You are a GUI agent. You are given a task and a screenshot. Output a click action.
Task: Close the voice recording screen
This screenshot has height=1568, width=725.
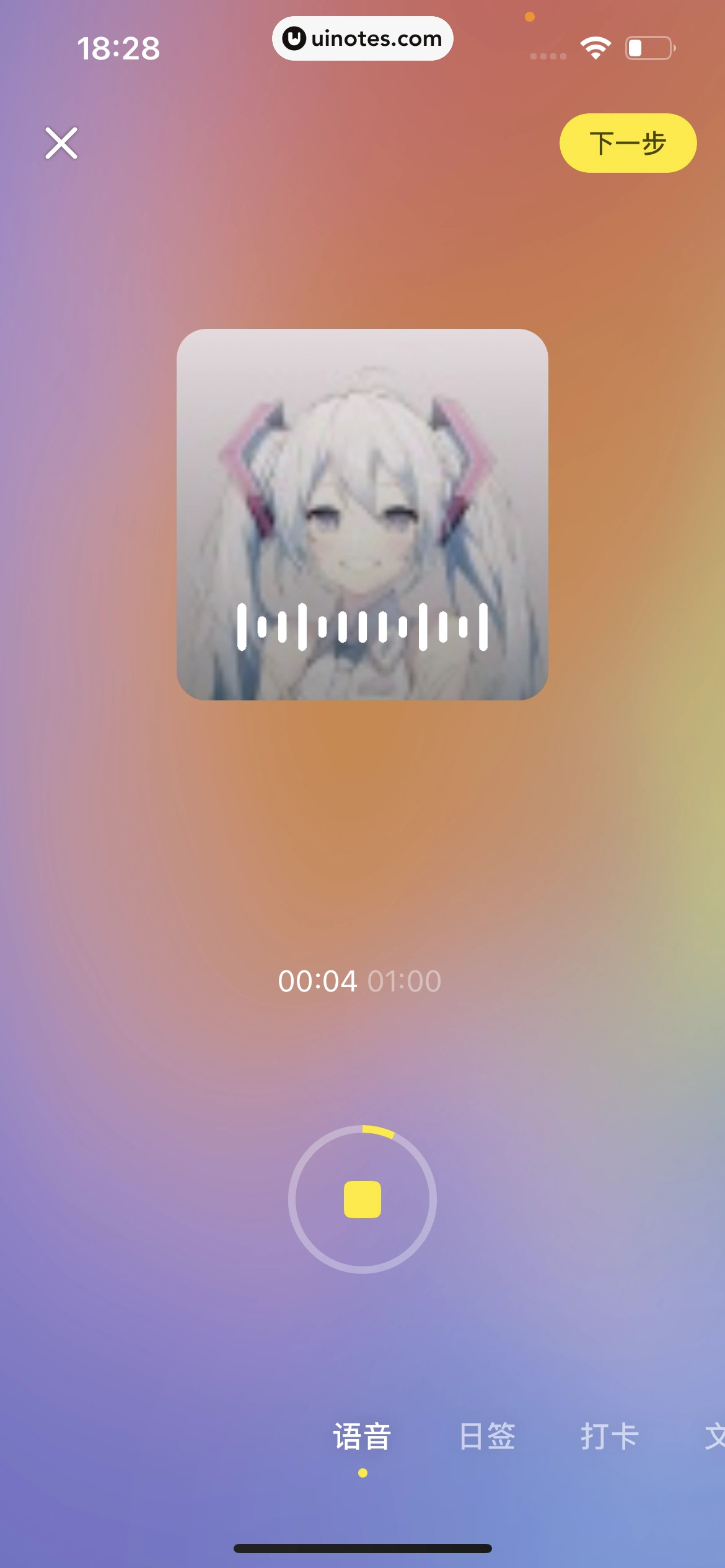[x=61, y=143]
